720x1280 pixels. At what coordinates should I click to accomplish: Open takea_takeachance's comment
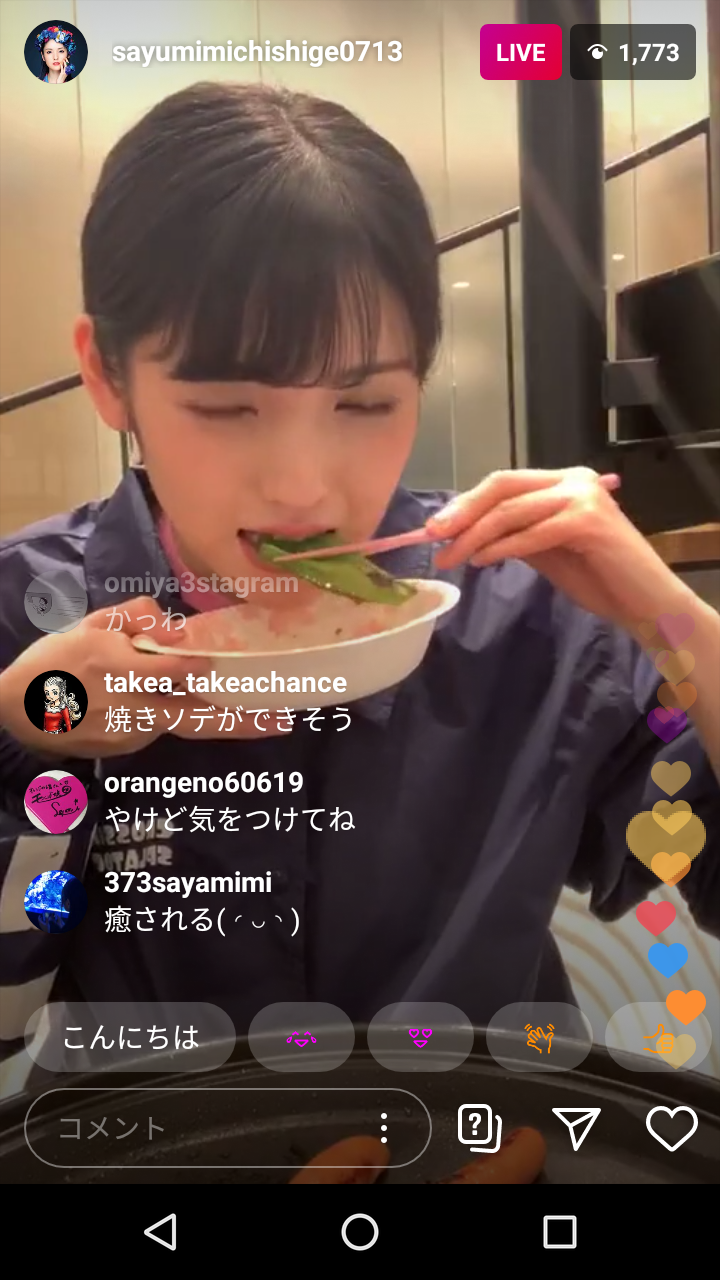[228, 702]
